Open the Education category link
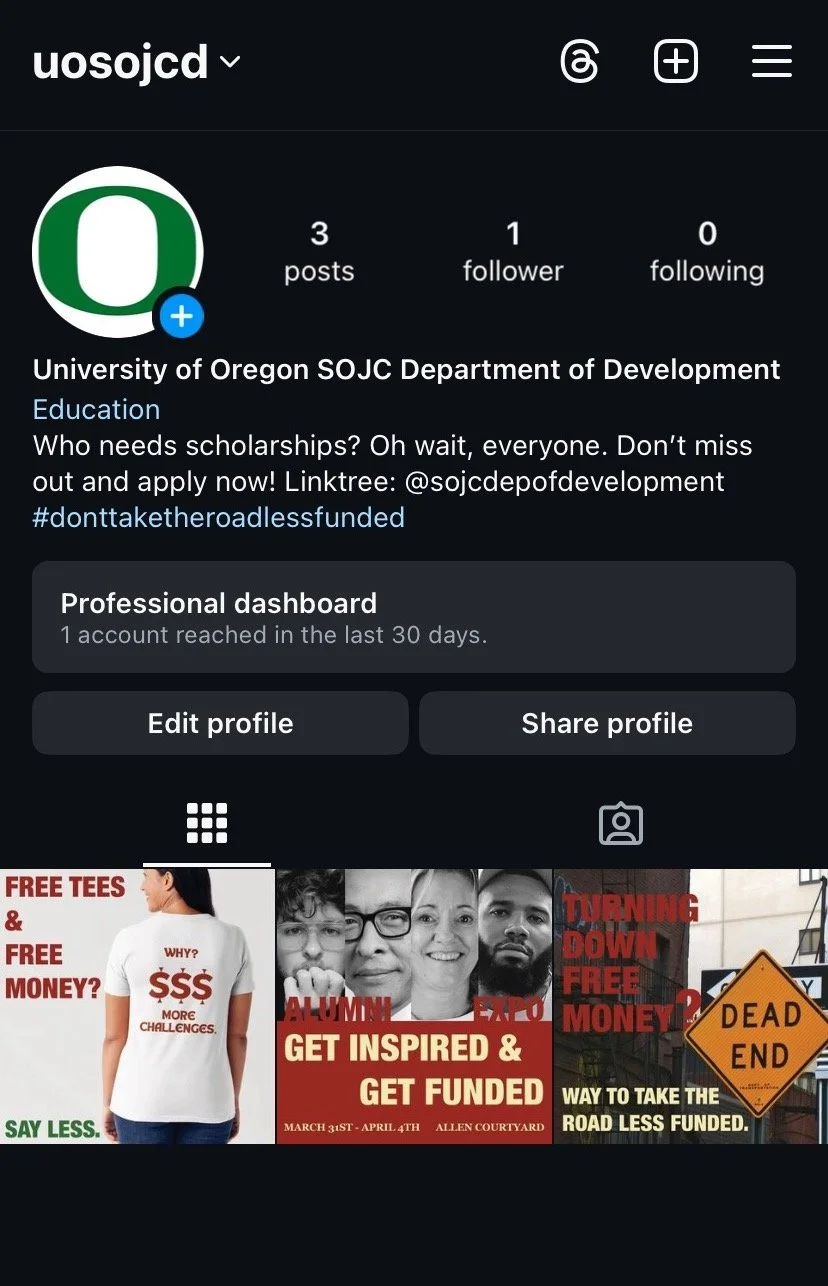Image resolution: width=828 pixels, height=1286 pixels. pos(96,409)
